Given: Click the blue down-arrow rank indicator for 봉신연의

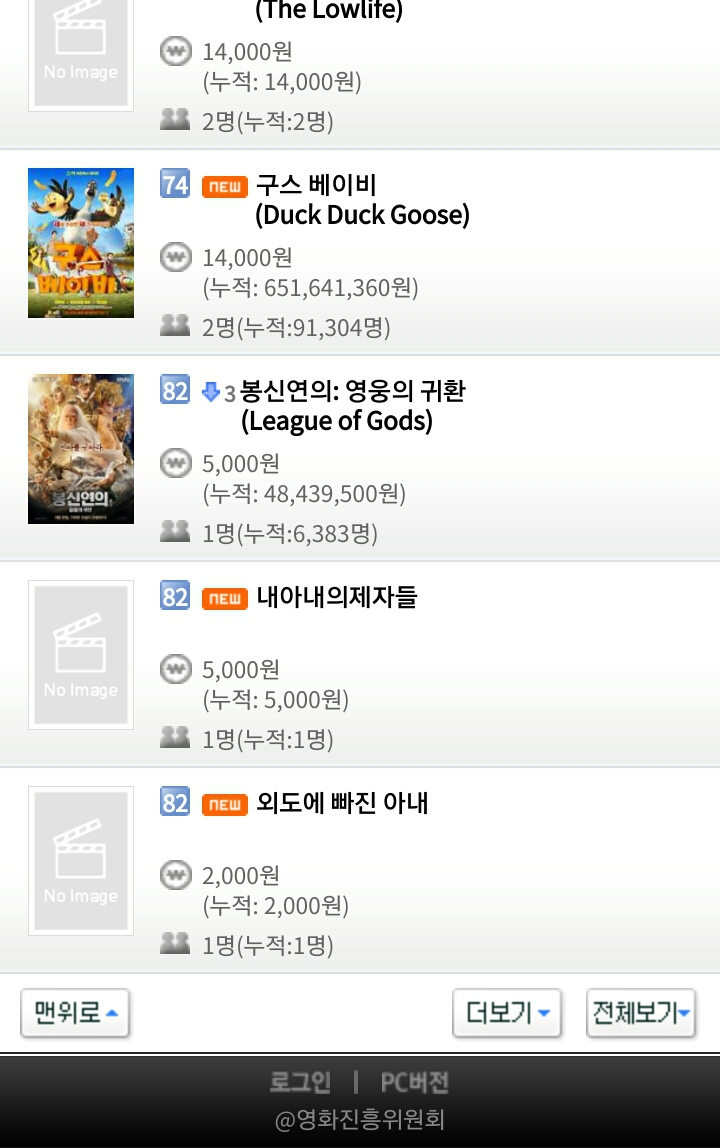Looking at the screenshot, I should (x=211, y=390).
